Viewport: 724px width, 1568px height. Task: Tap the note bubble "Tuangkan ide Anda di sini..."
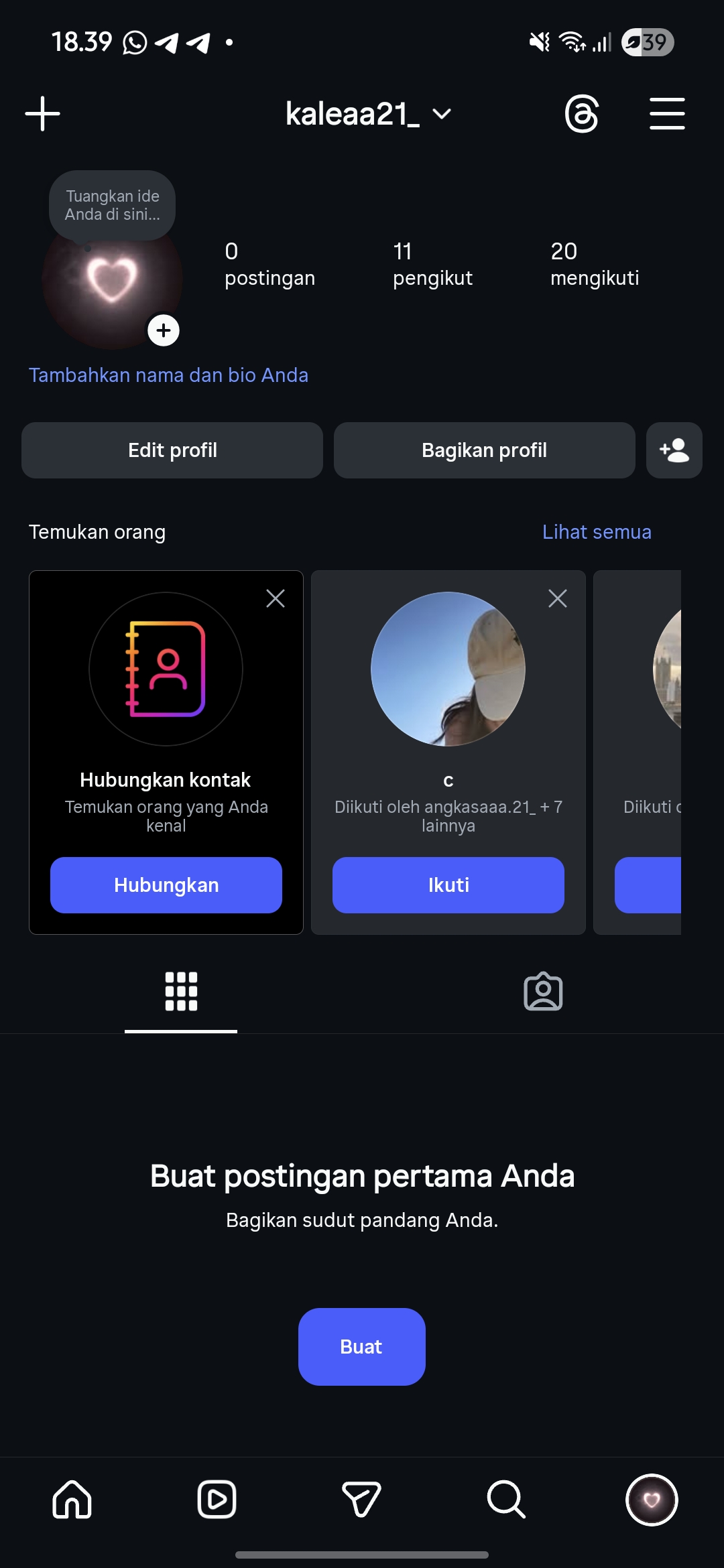(113, 205)
